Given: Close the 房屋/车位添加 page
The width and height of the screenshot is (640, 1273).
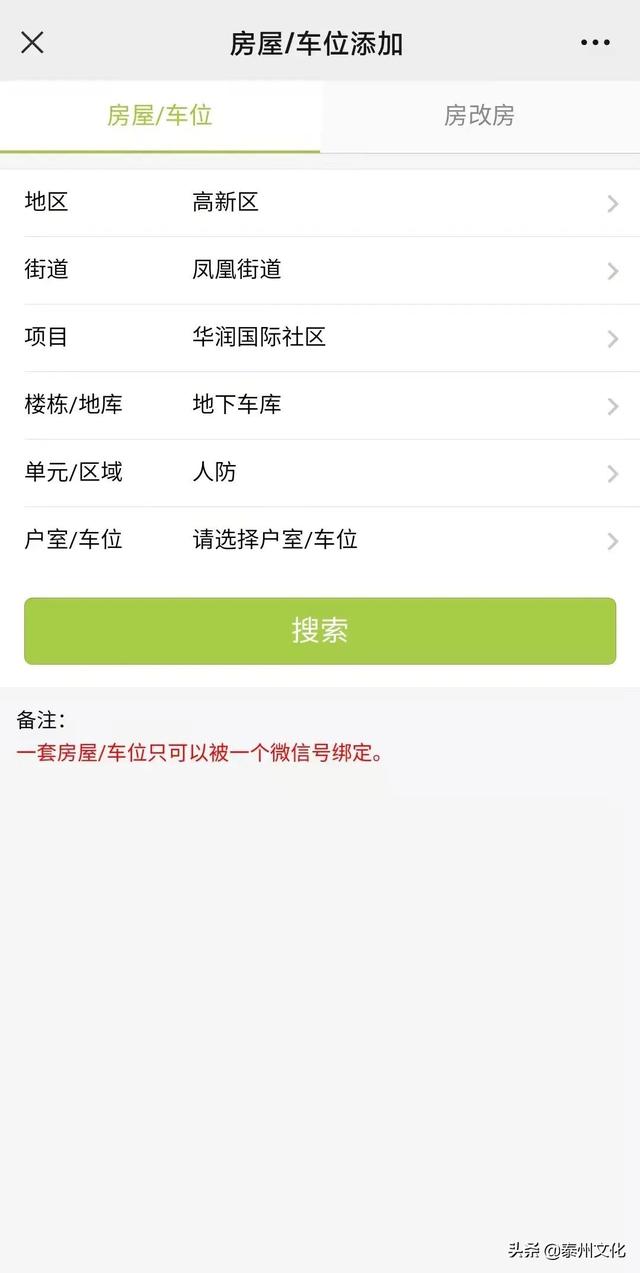Looking at the screenshot, I should [x=33, y=43].
